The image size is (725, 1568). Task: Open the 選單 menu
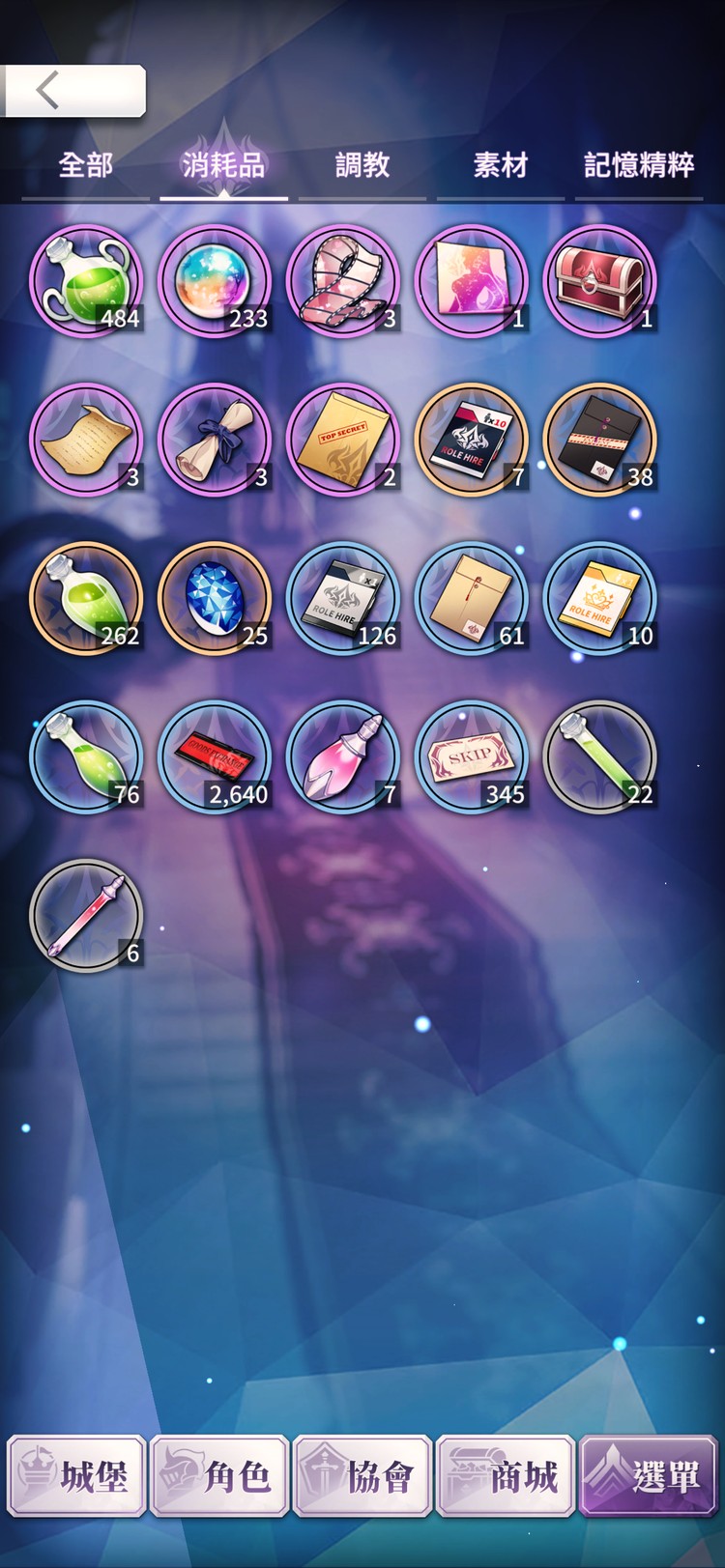click(x=648, y=1475)
